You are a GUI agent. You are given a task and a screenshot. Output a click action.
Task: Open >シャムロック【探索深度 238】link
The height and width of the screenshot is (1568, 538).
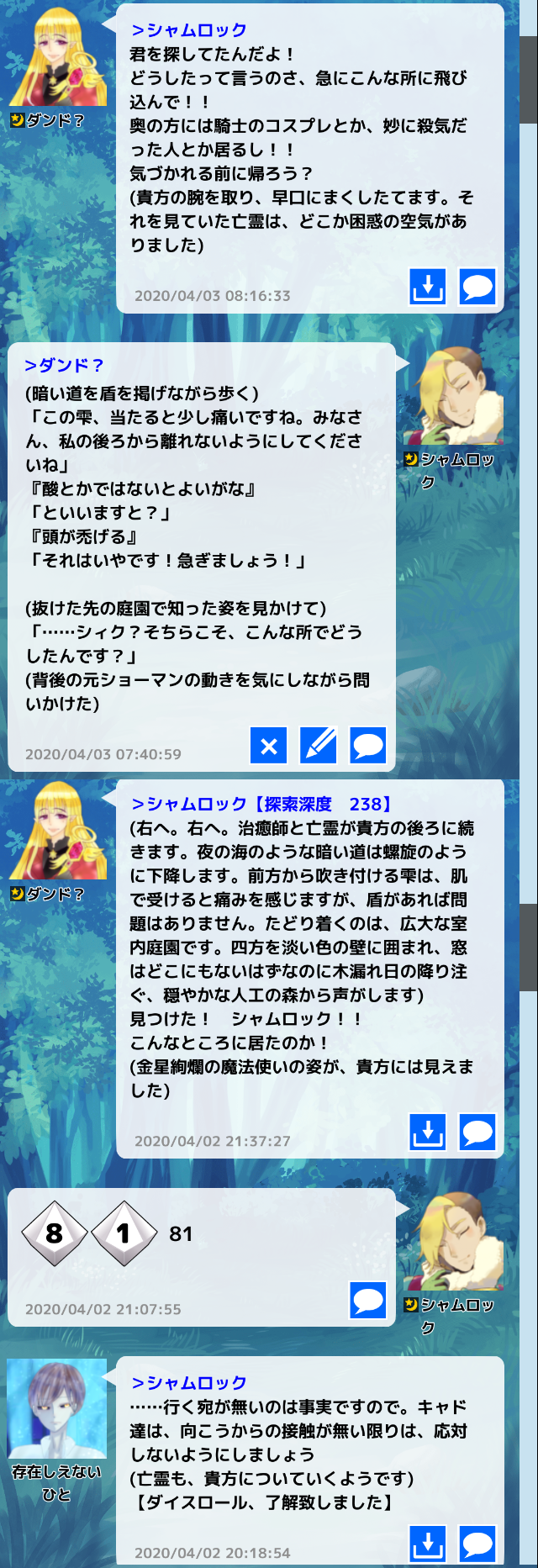(x=262, y=805)
